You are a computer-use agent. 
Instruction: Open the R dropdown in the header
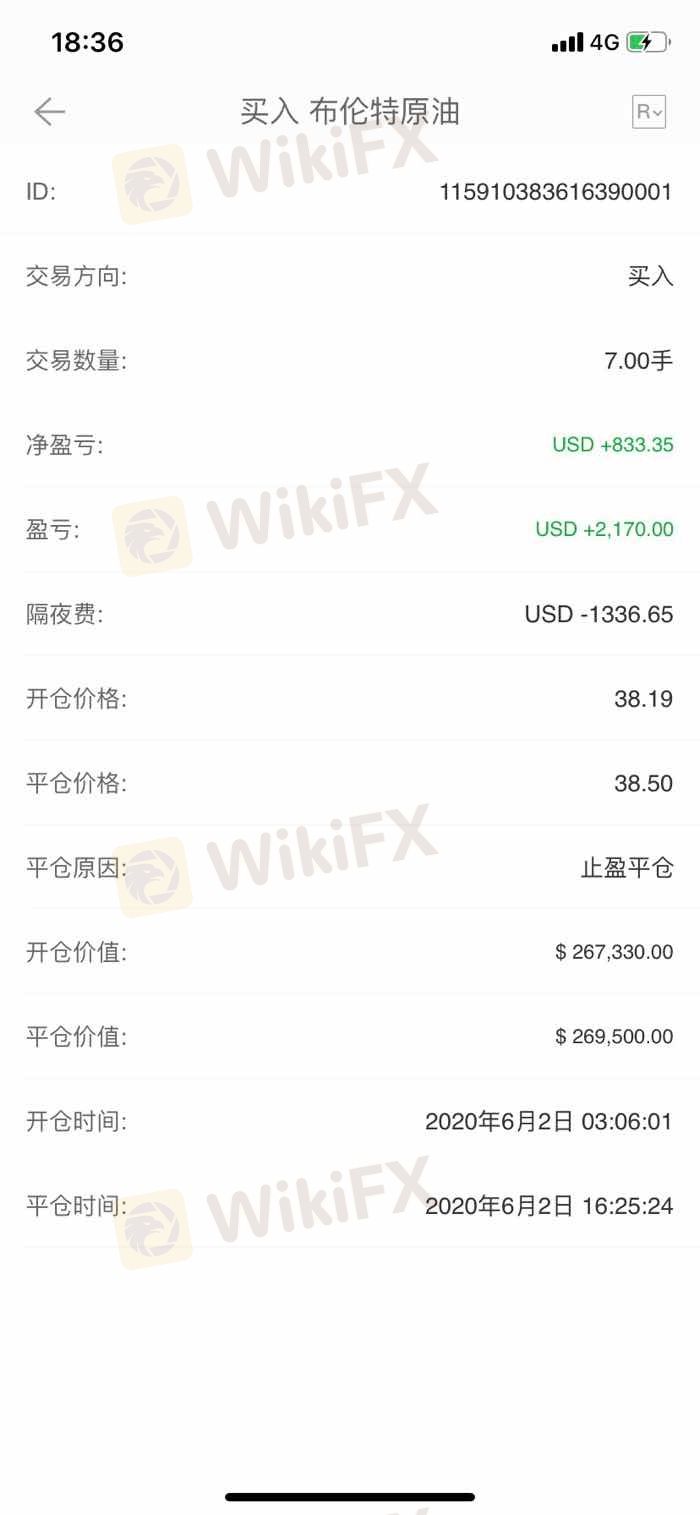point(649,112)
